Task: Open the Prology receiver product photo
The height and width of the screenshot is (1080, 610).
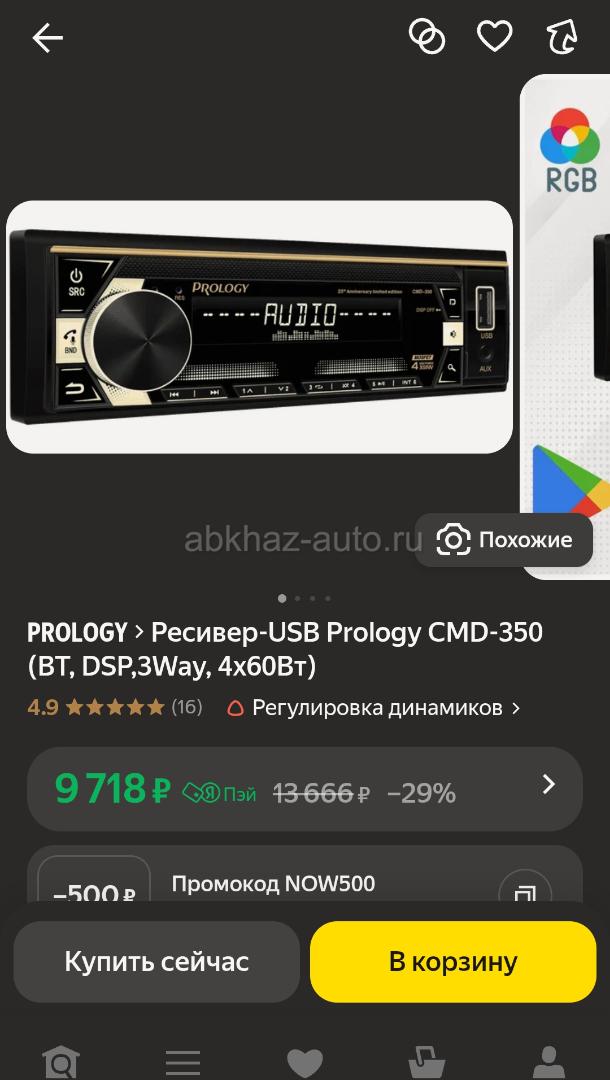Action: [259, 327]
